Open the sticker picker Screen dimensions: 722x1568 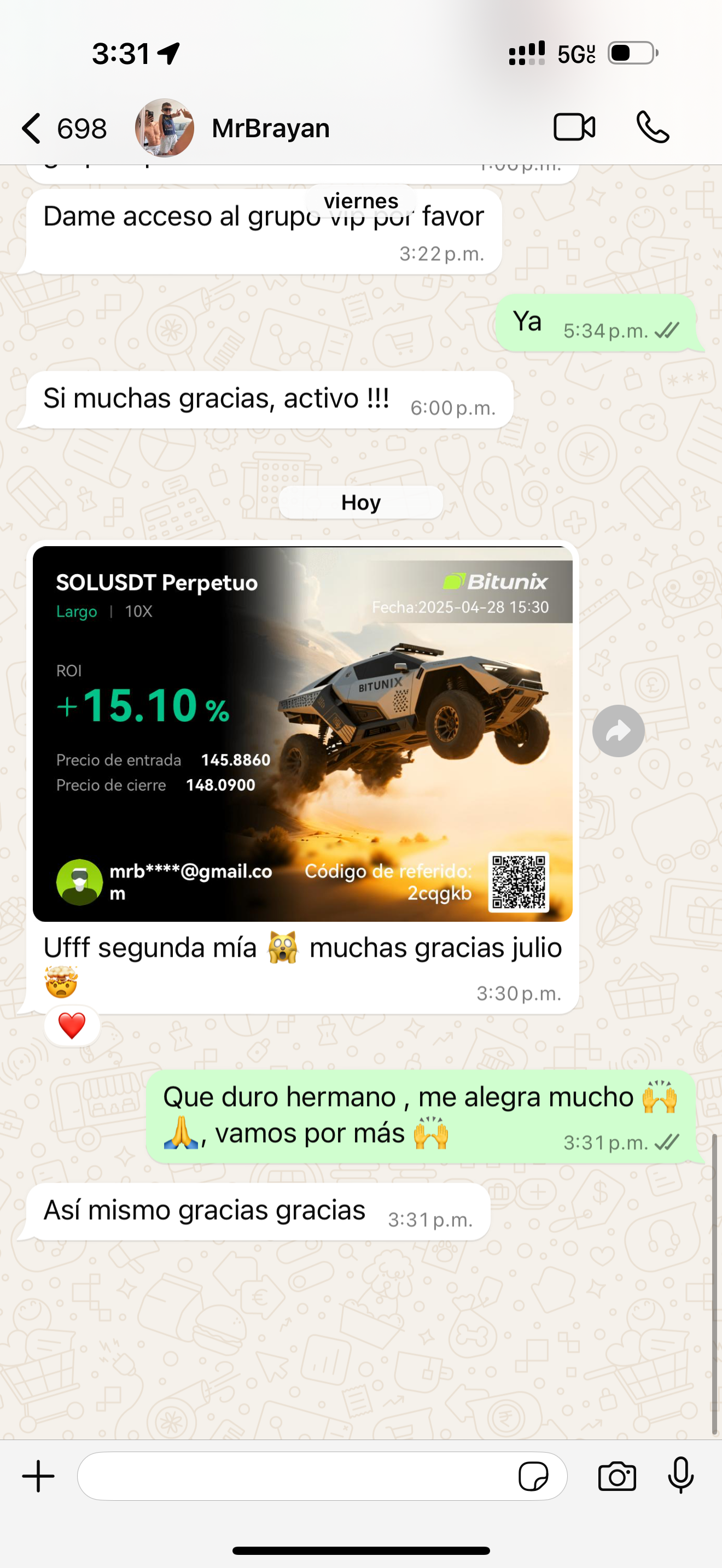pos(534,1477)
